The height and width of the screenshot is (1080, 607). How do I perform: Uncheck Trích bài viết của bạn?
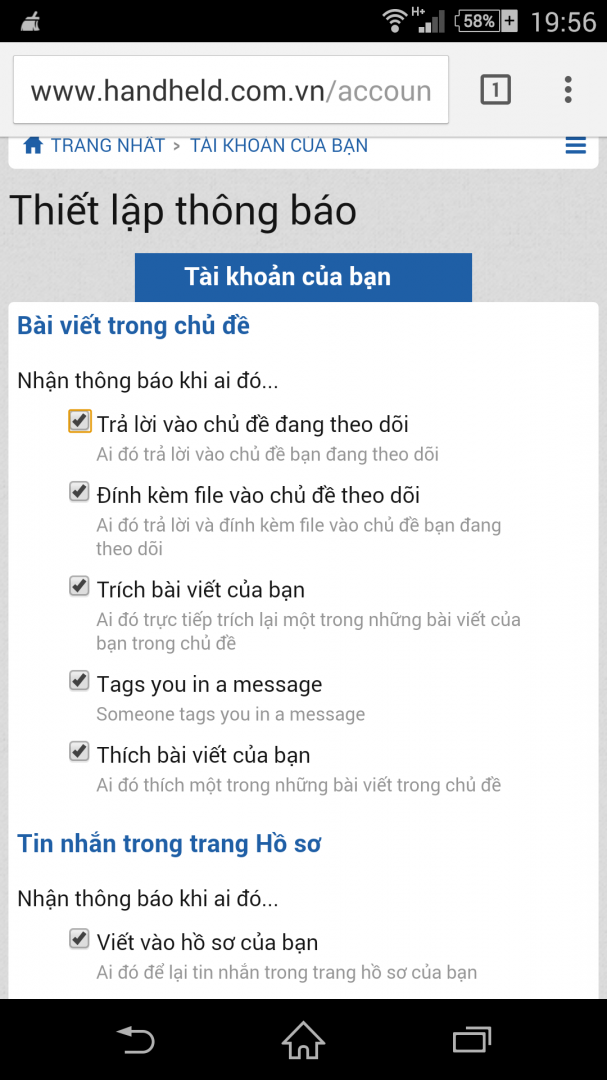(x=80, y=587)
